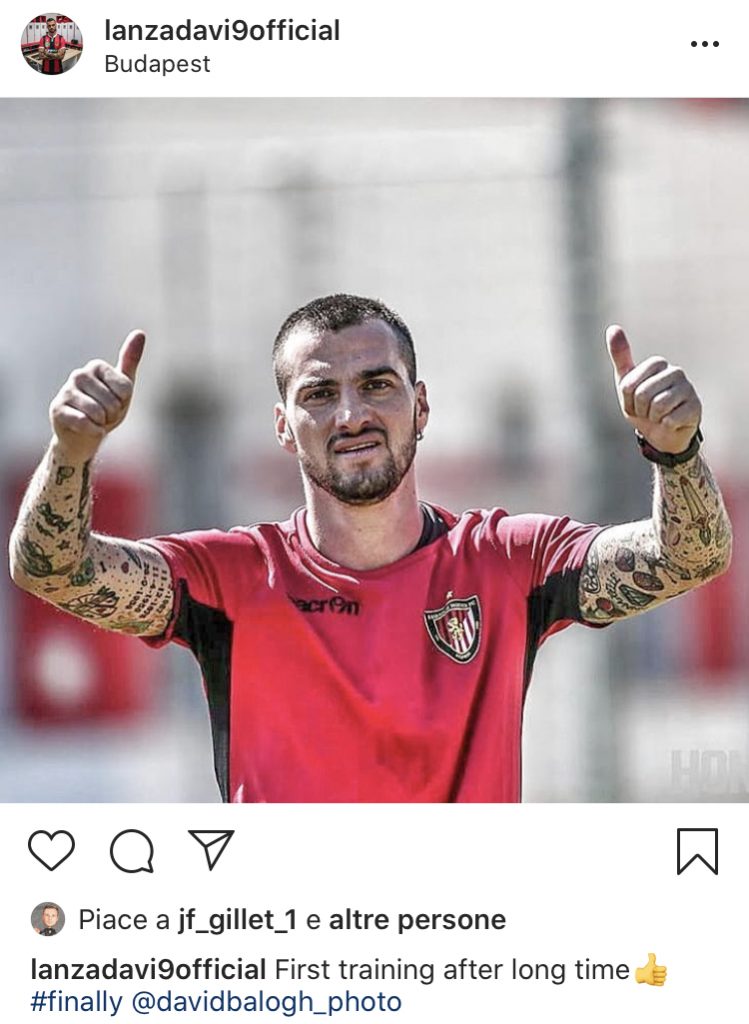This screenshot has width=749, height=1024.
Task: Open the #finally hashtag
Action: (76, 1001)
